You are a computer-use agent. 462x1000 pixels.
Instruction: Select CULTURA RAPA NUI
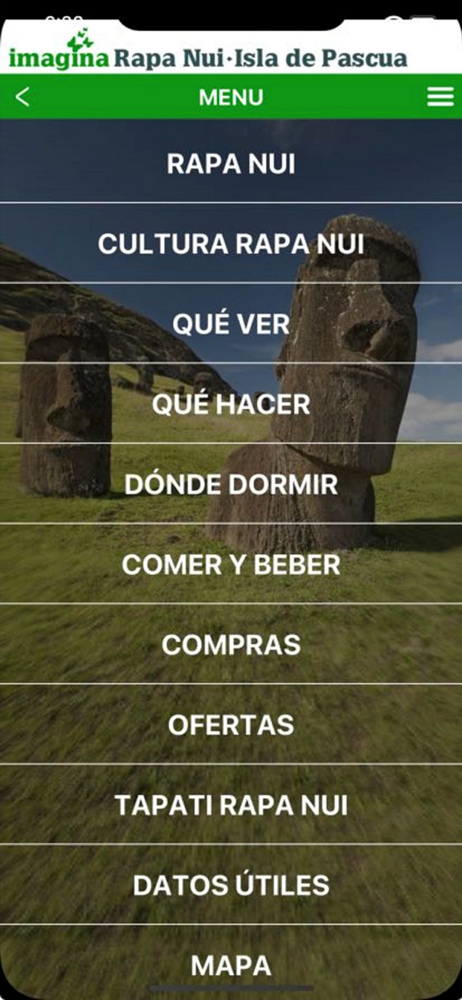231,243
